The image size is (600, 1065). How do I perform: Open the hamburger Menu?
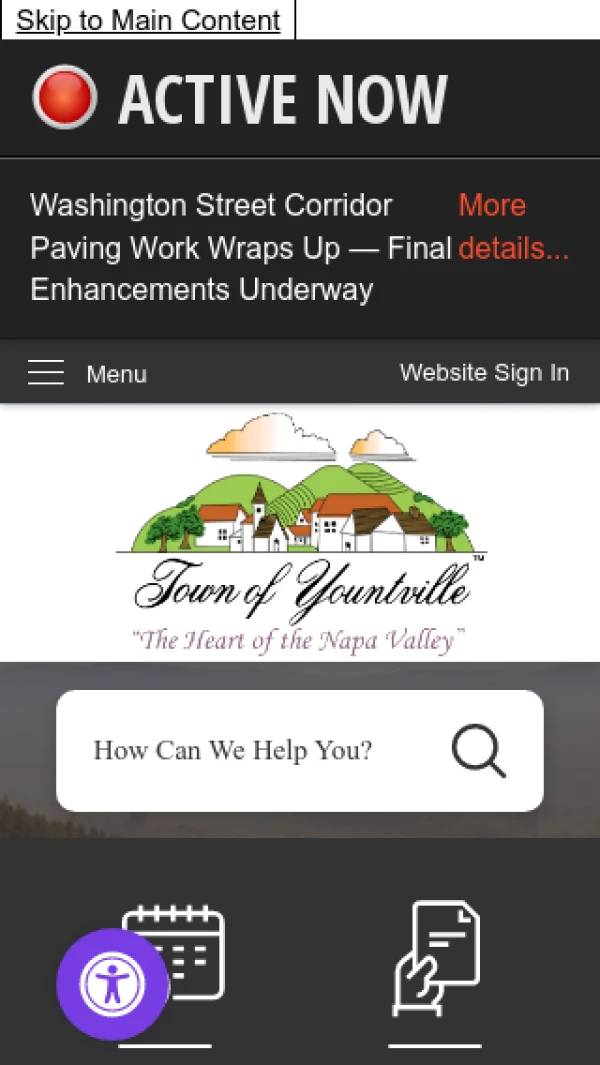tap(87, 374)
